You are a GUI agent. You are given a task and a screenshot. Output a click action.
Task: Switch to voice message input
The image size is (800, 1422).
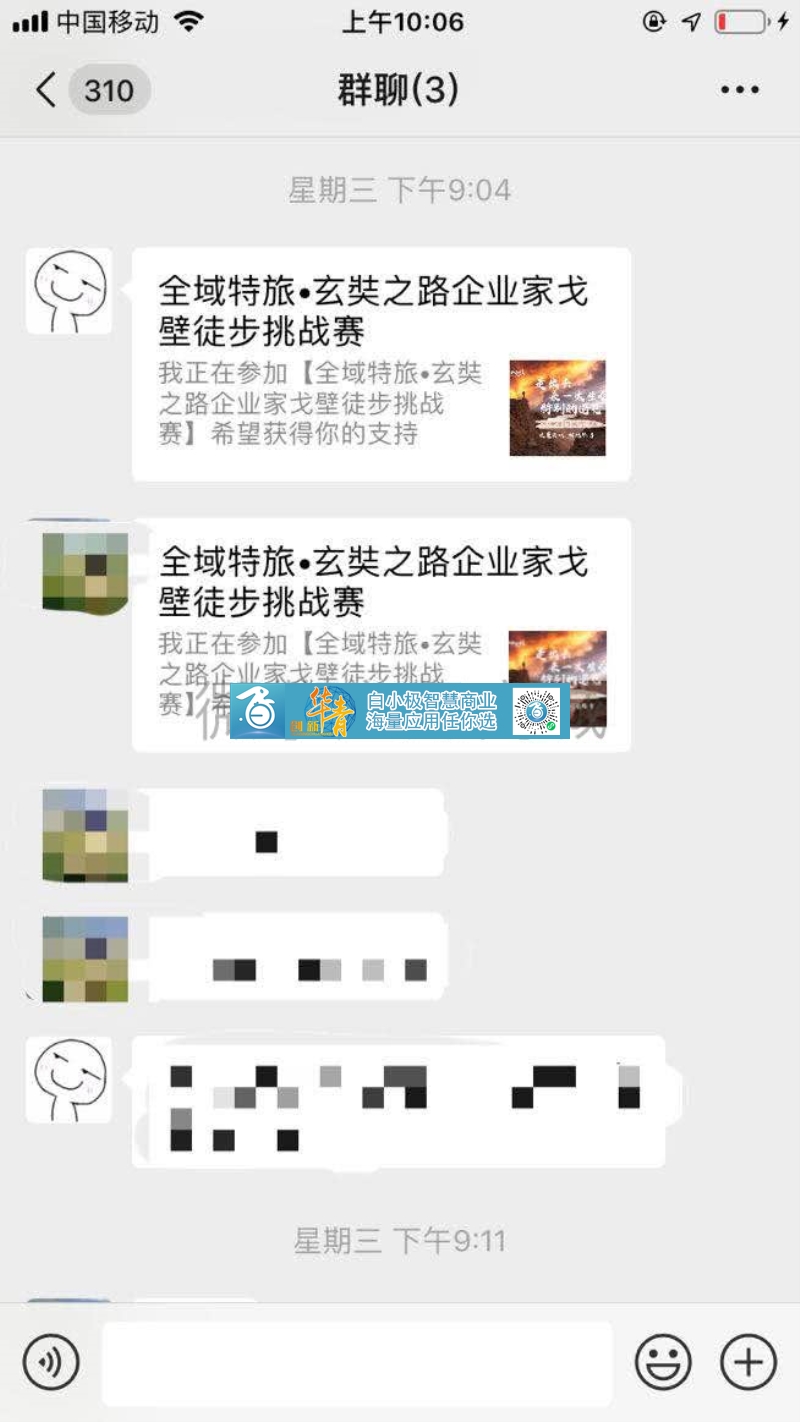51,1362
